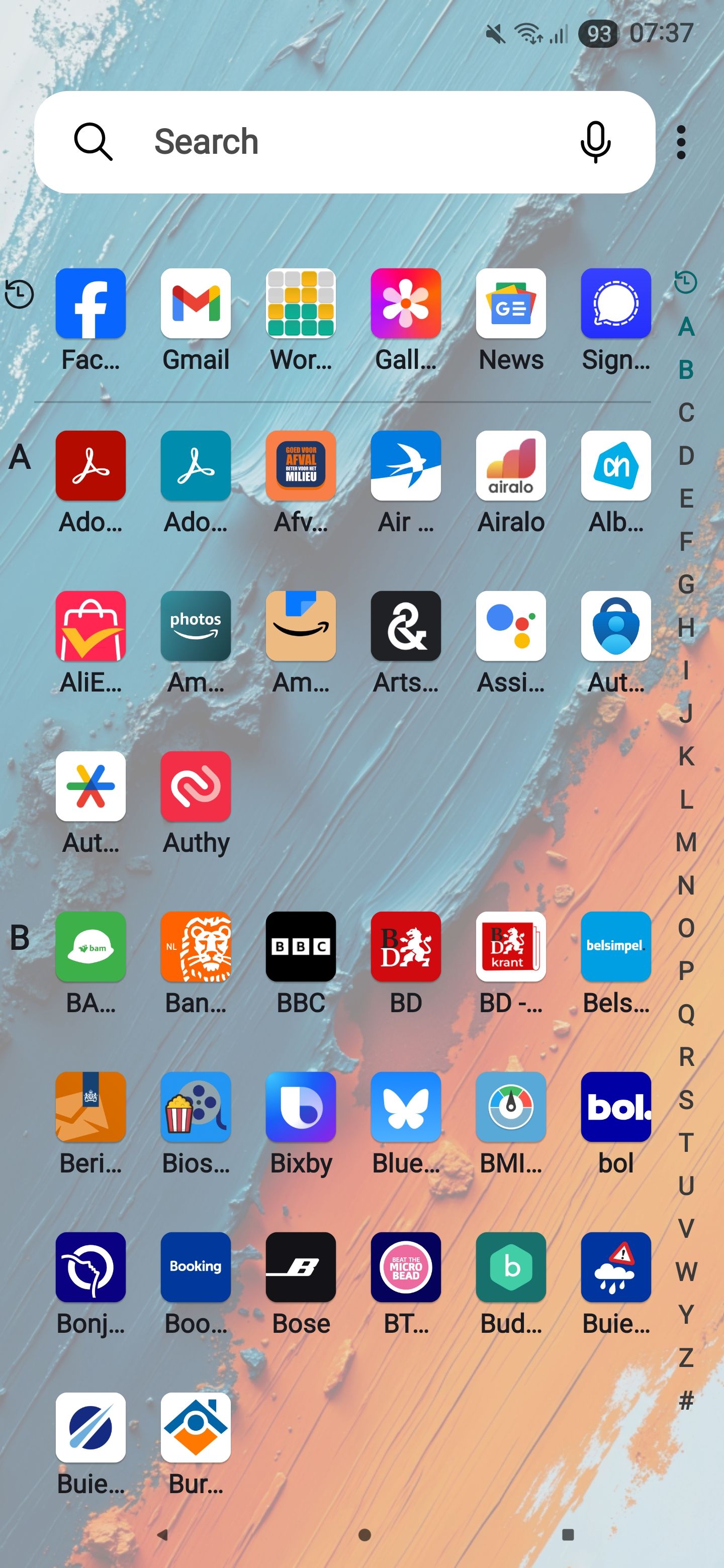
Task: Launch the Authy authenticator
Action: (x=196, y=787)
